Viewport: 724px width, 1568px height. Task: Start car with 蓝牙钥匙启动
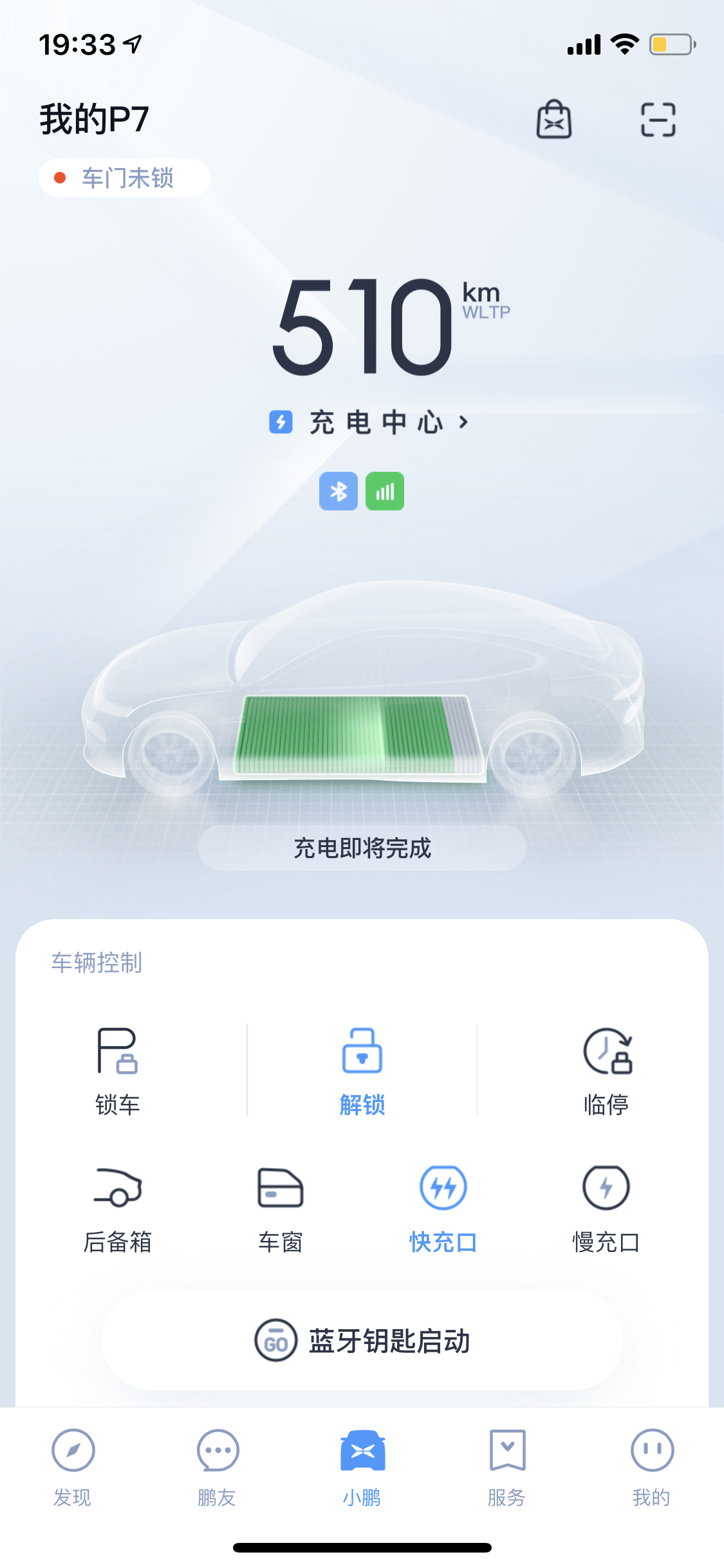(x=362, y=1341)
